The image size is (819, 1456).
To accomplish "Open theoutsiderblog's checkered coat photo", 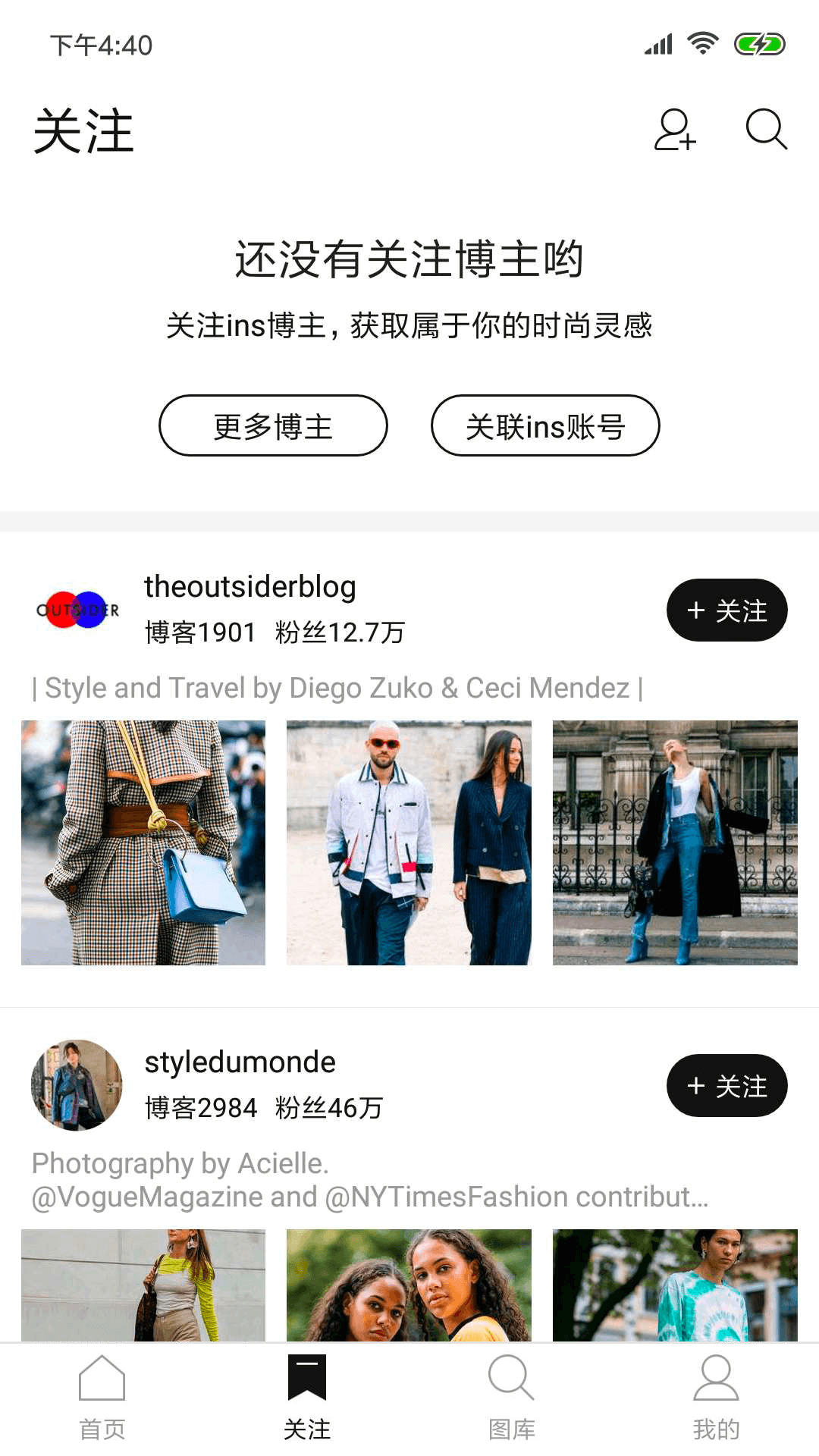I will [143, 843].
